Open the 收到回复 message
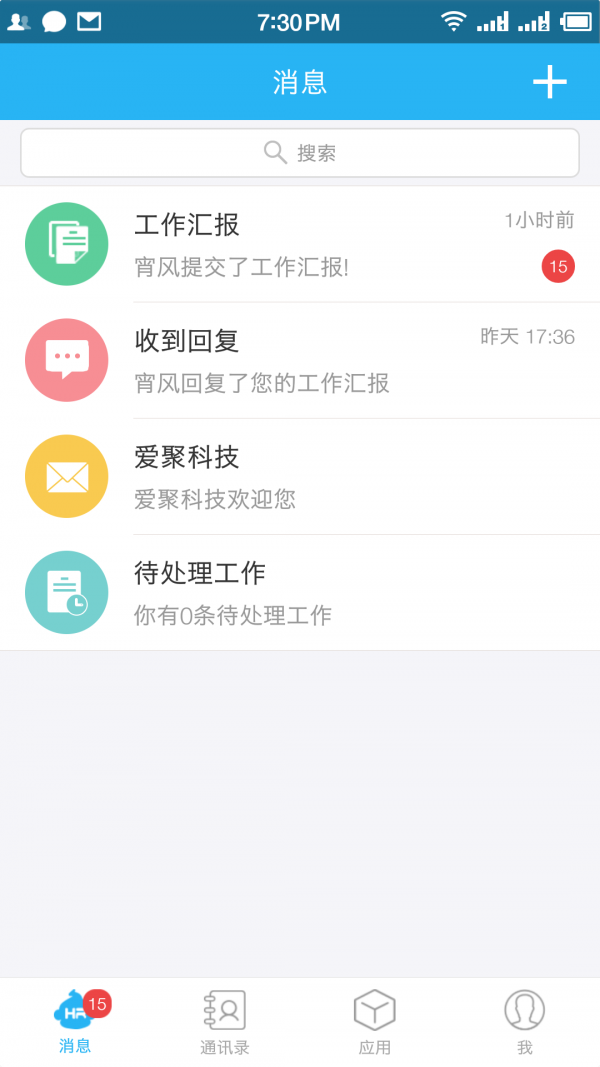The height and width of the screenshot is (1067, 600). coord(300,360)
